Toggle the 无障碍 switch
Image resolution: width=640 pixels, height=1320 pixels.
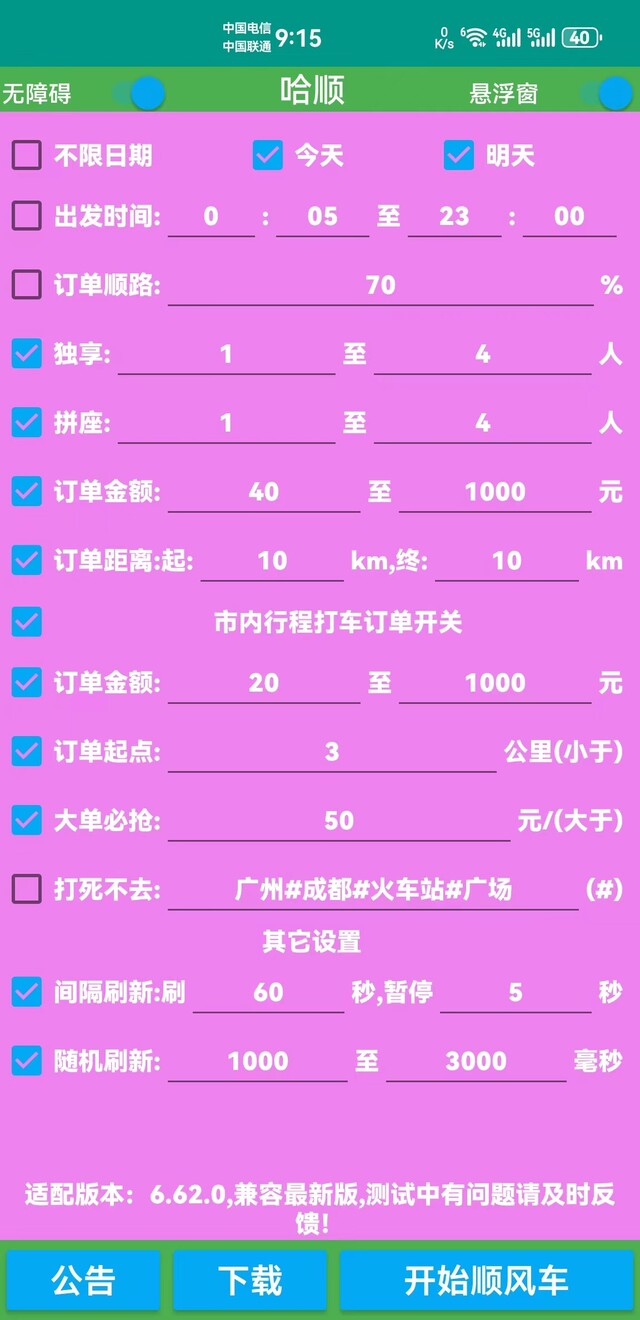138,94
